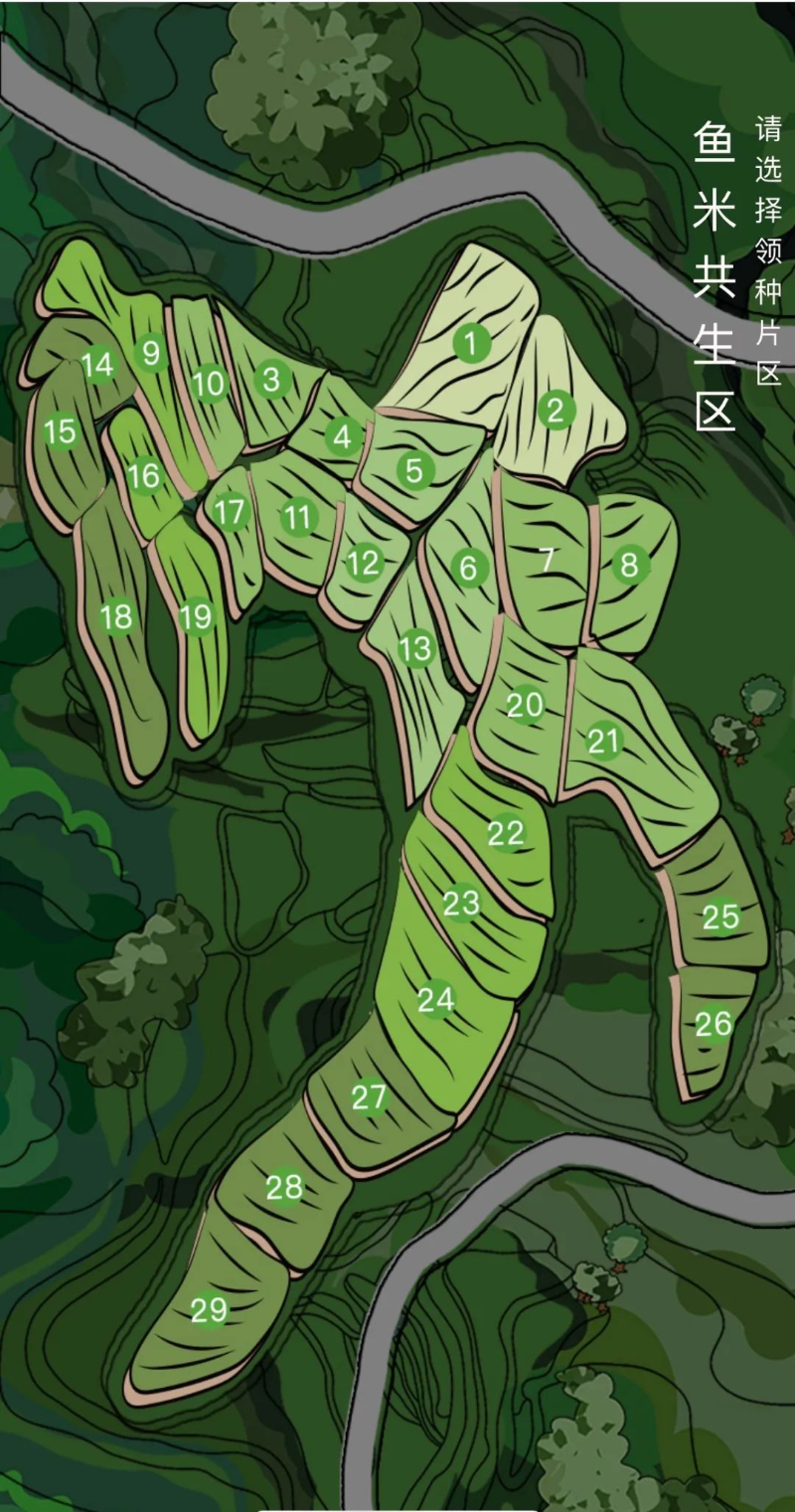Choose plot 2 on the map
795x1512 pixels.
pos(556,410)
